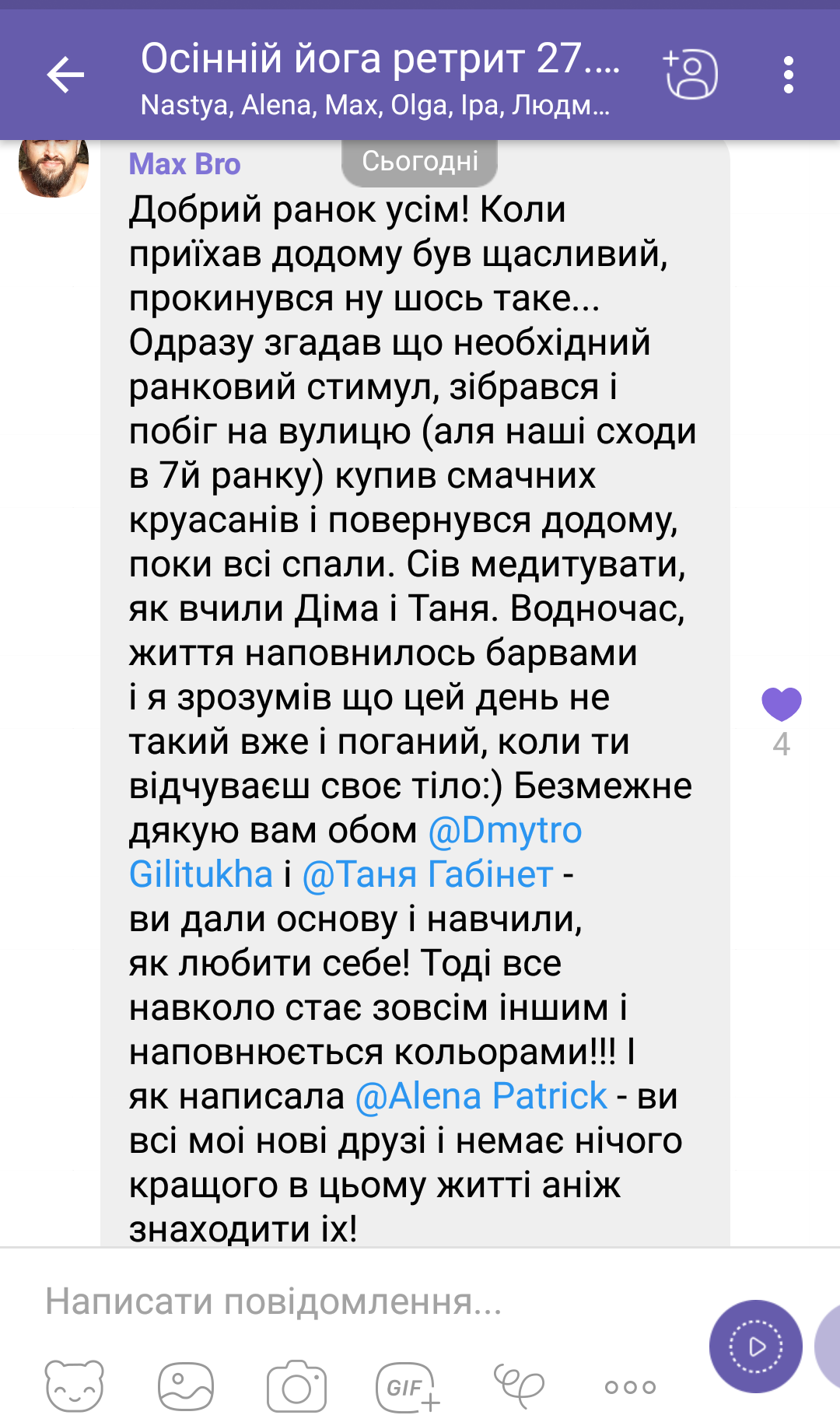This screenshot has width=840, height=1422.
Task: Like Max Bro's message with heart
Action: tap(781, 704)
